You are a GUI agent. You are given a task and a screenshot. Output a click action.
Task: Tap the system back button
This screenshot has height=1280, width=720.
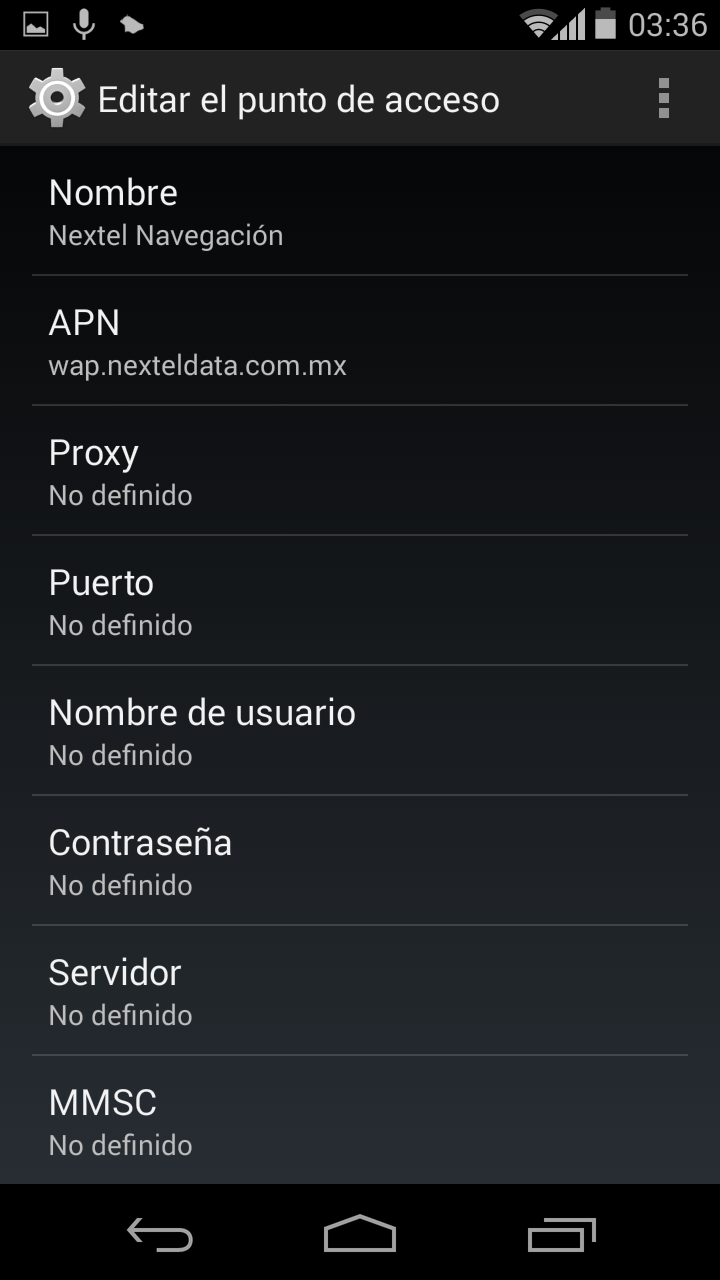[x=160, y=1234]
